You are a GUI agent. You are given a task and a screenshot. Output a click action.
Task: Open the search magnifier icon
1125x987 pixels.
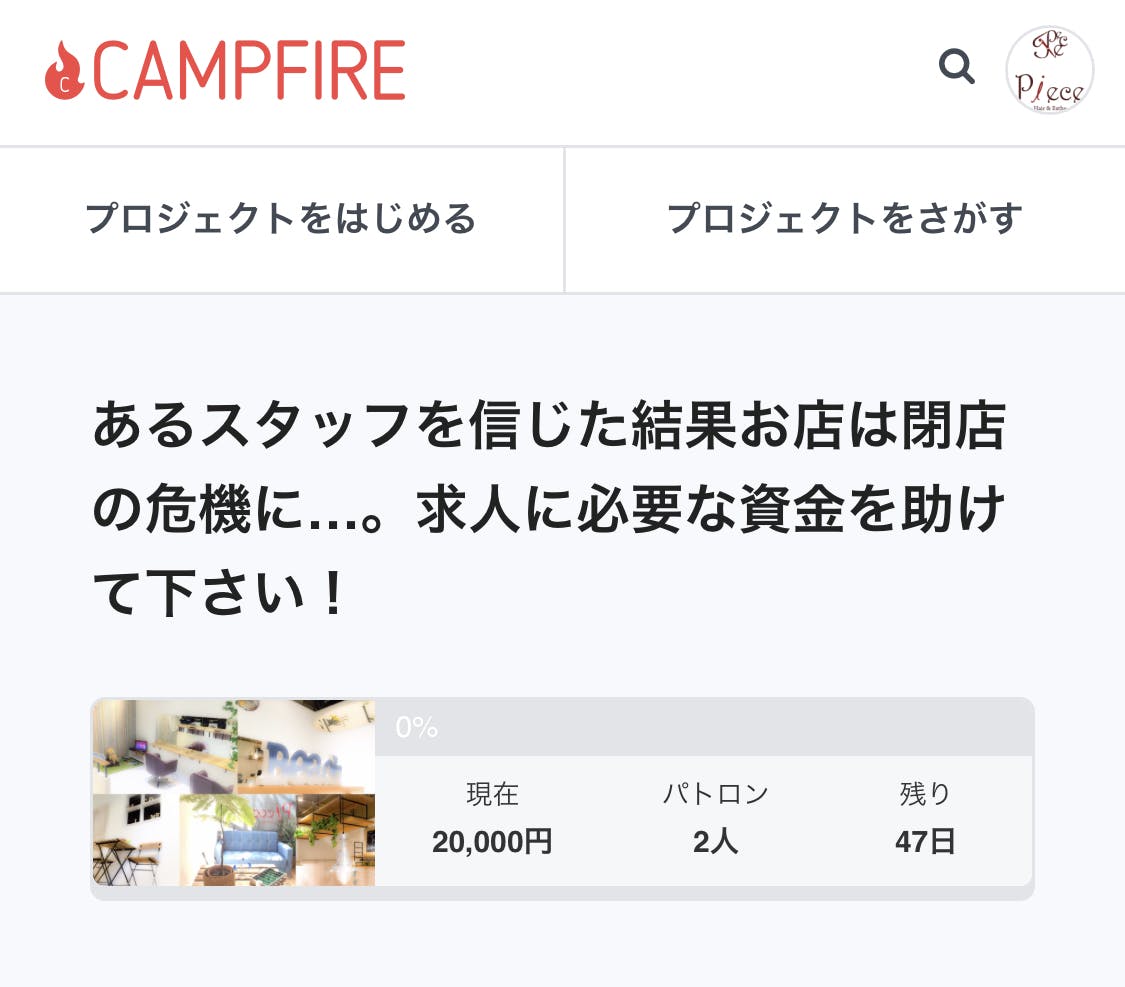tap(956, 68)
